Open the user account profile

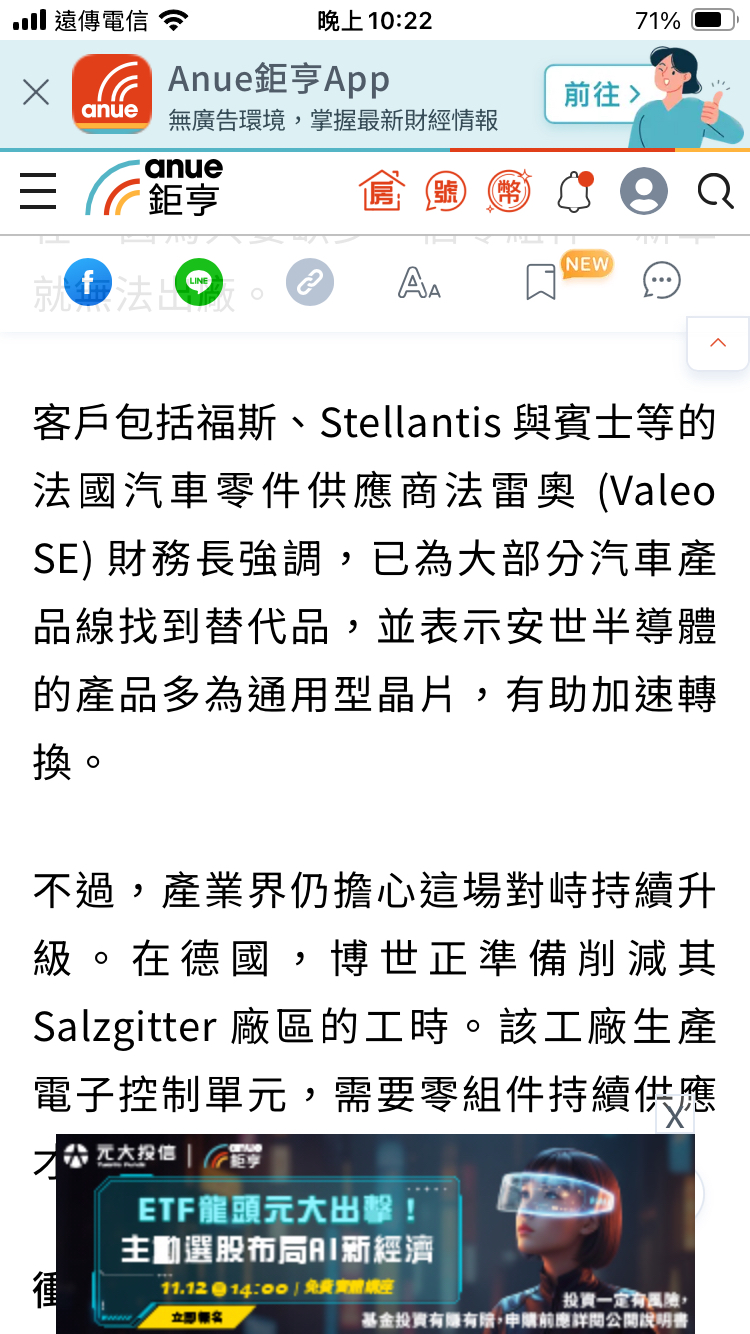pos(643,190)
